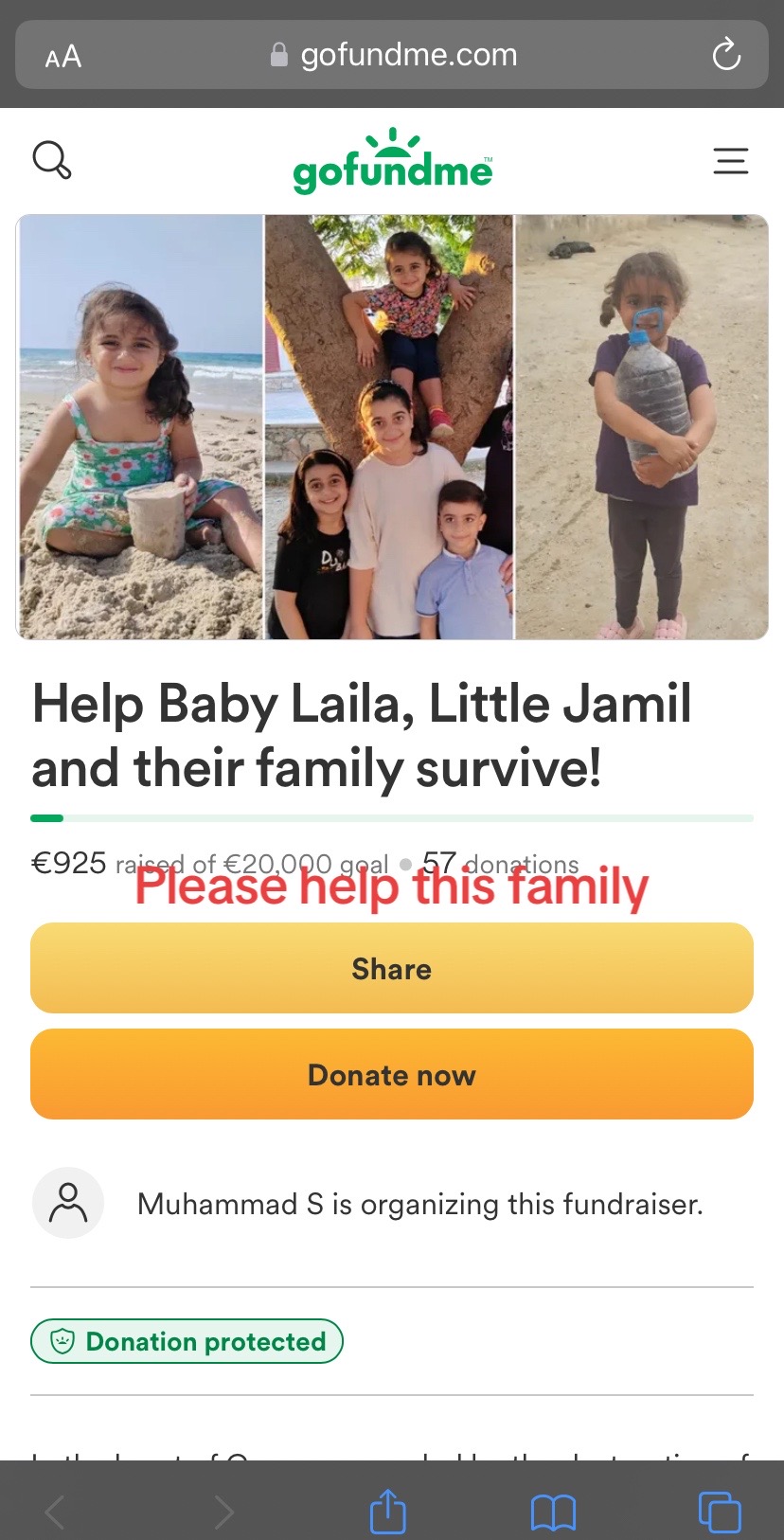Image resolution: width=784 pixels, height=1540 pixels.
Task: Open the Donation protected badge
Action: 187,1341
